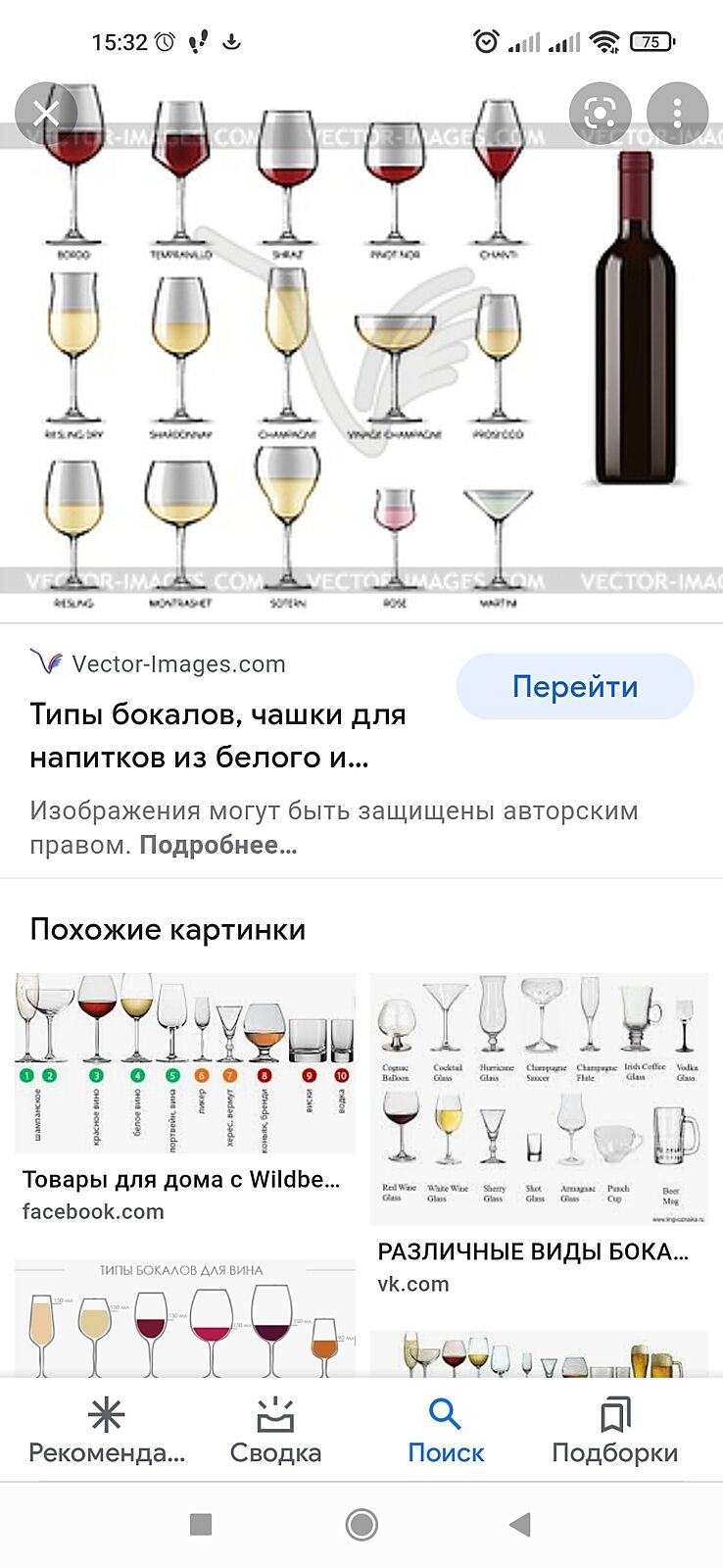The image size is (723, 1568).
Task: Search this image with Google Lens
Action: (x=600, y=114)
